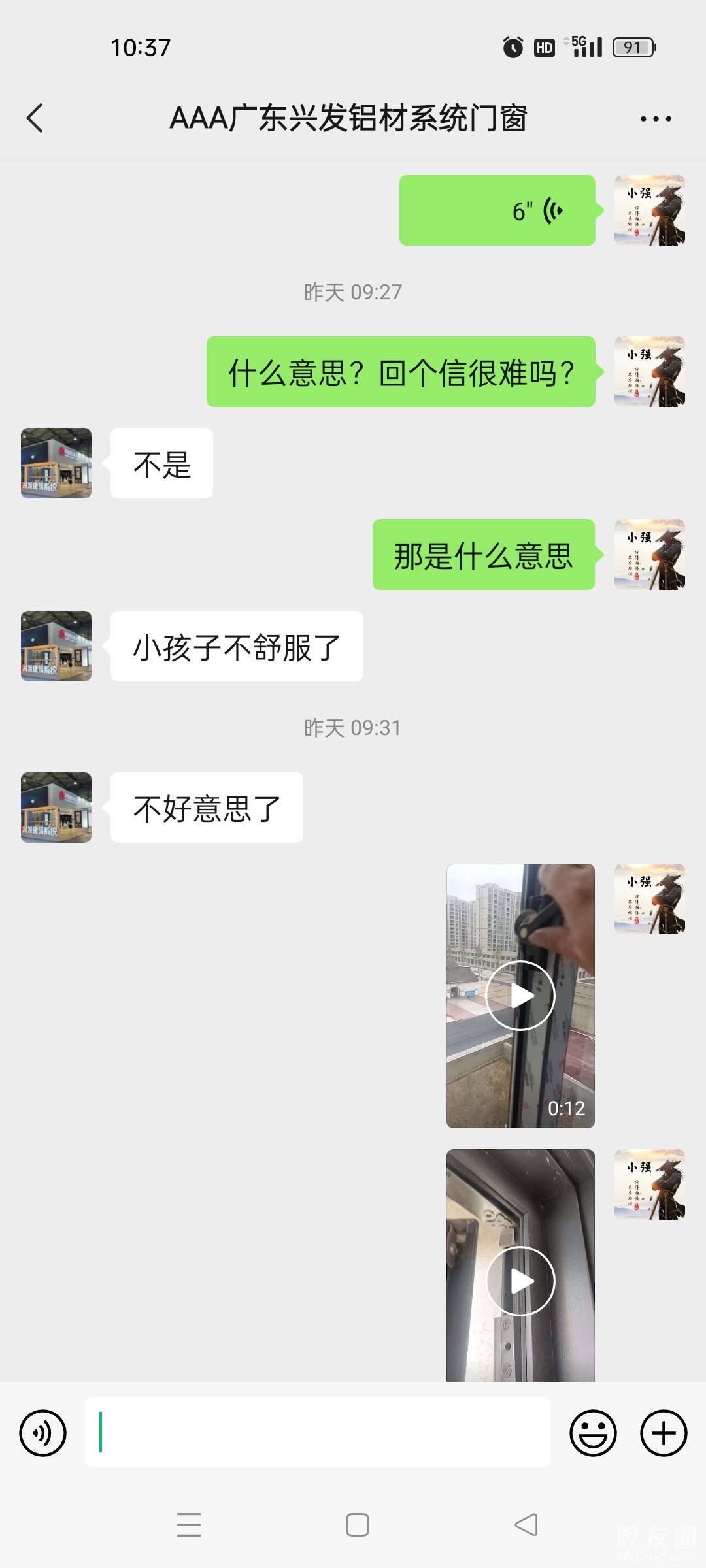The height and width of the screenshot is (1568, 706).
Task: Open my avatar beside 那是什么意思
Action: [650, 555]
